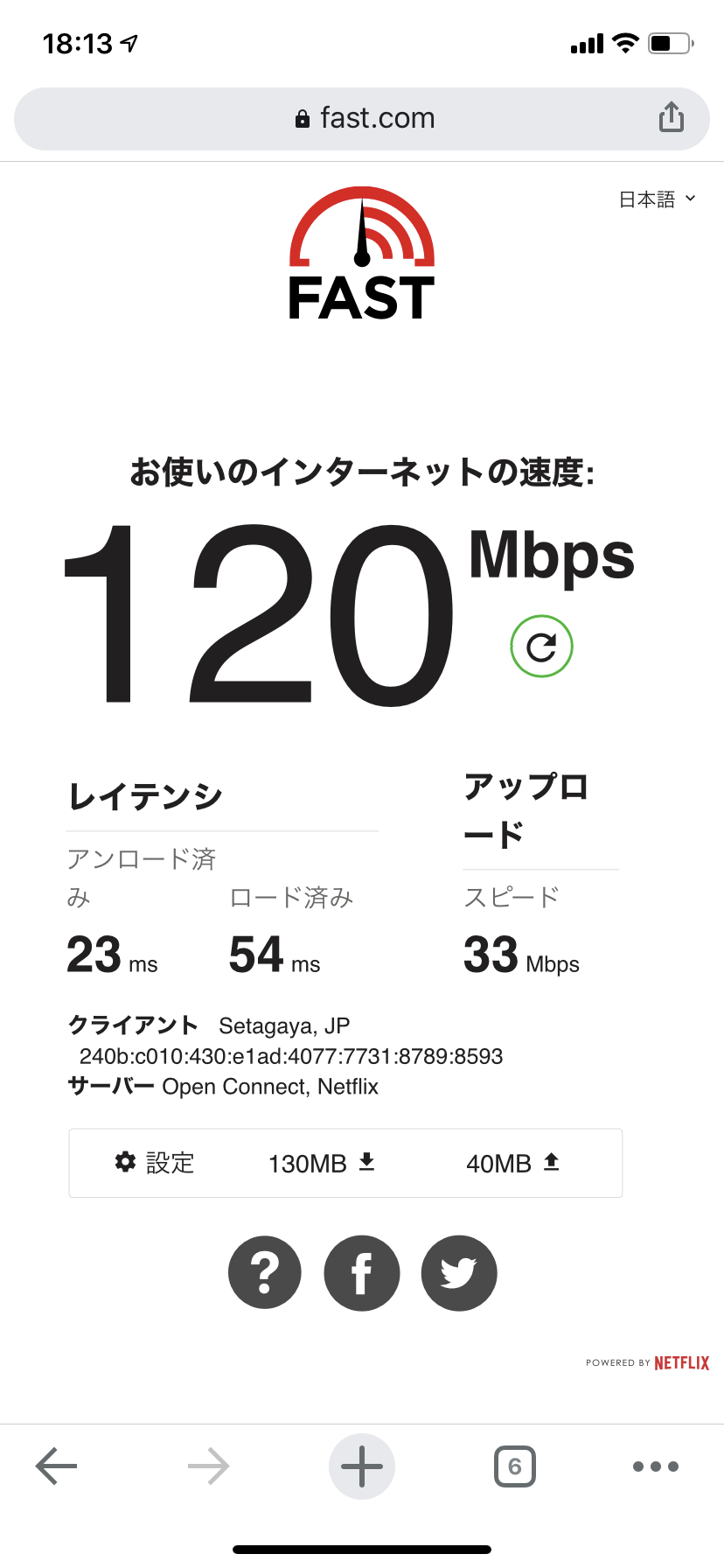Open 設定 settings
Viewport: 724px width, 1568px height.
tap(155, 1163)
